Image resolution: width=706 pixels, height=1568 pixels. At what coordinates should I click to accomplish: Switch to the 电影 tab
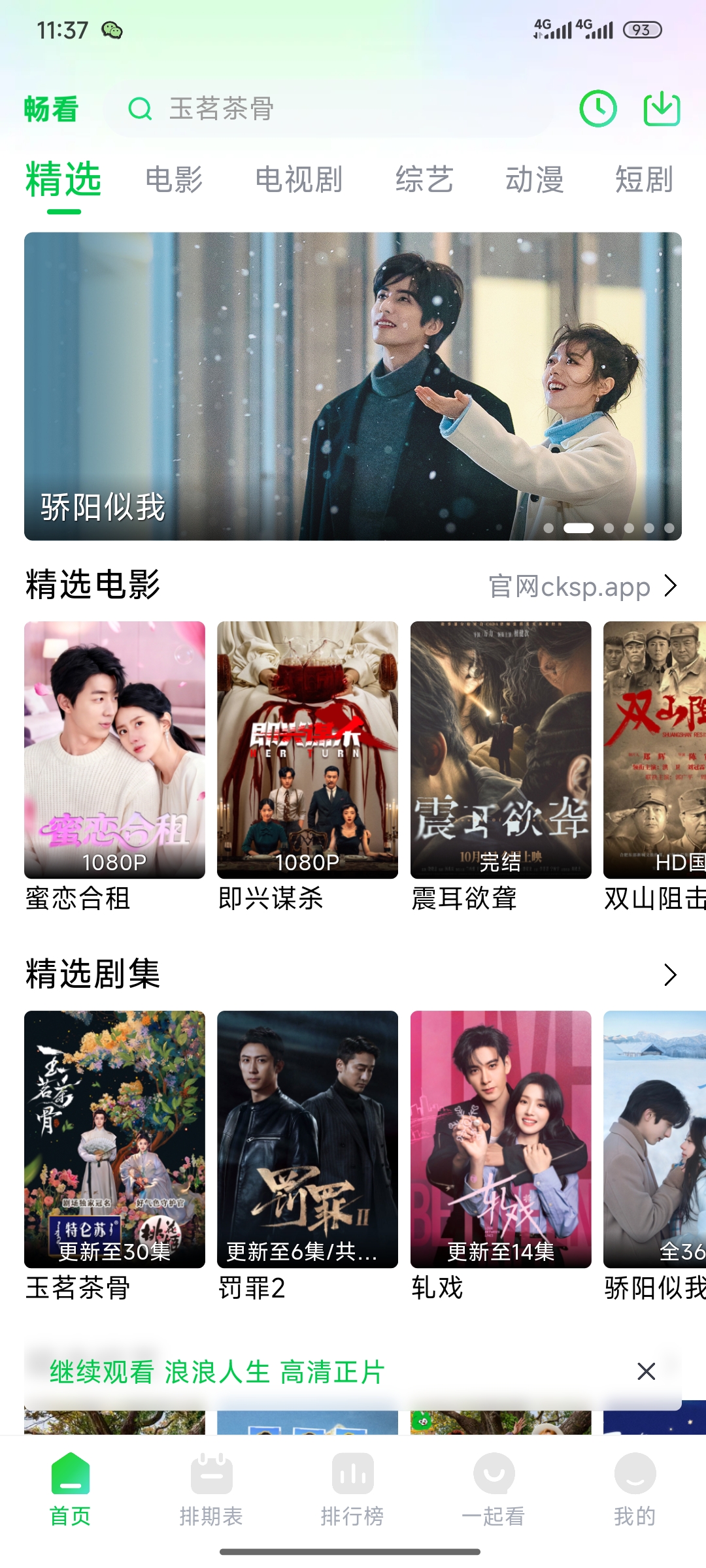tap(174, 180)
